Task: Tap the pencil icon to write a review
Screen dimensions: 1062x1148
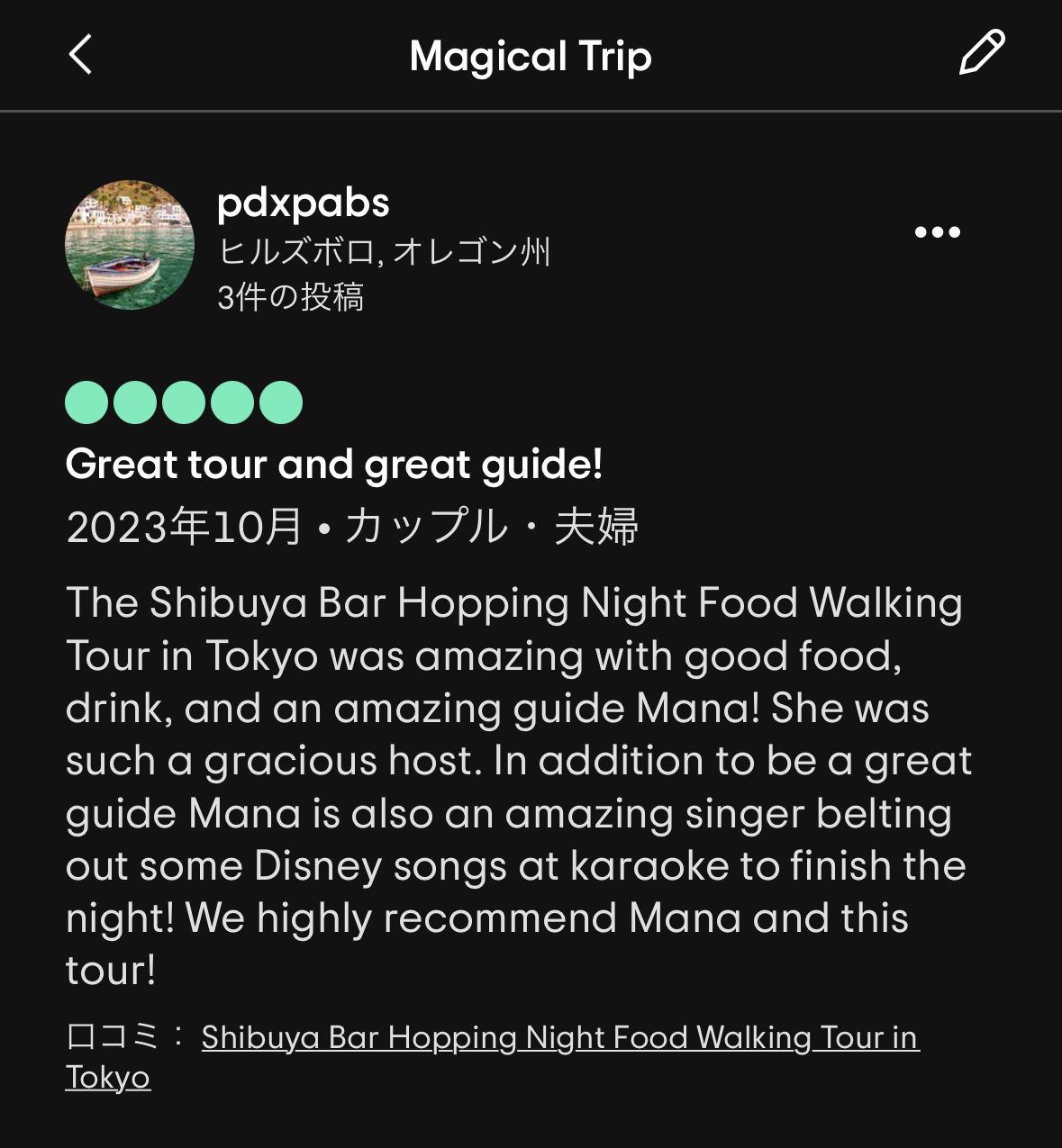Action: (981, 53)
